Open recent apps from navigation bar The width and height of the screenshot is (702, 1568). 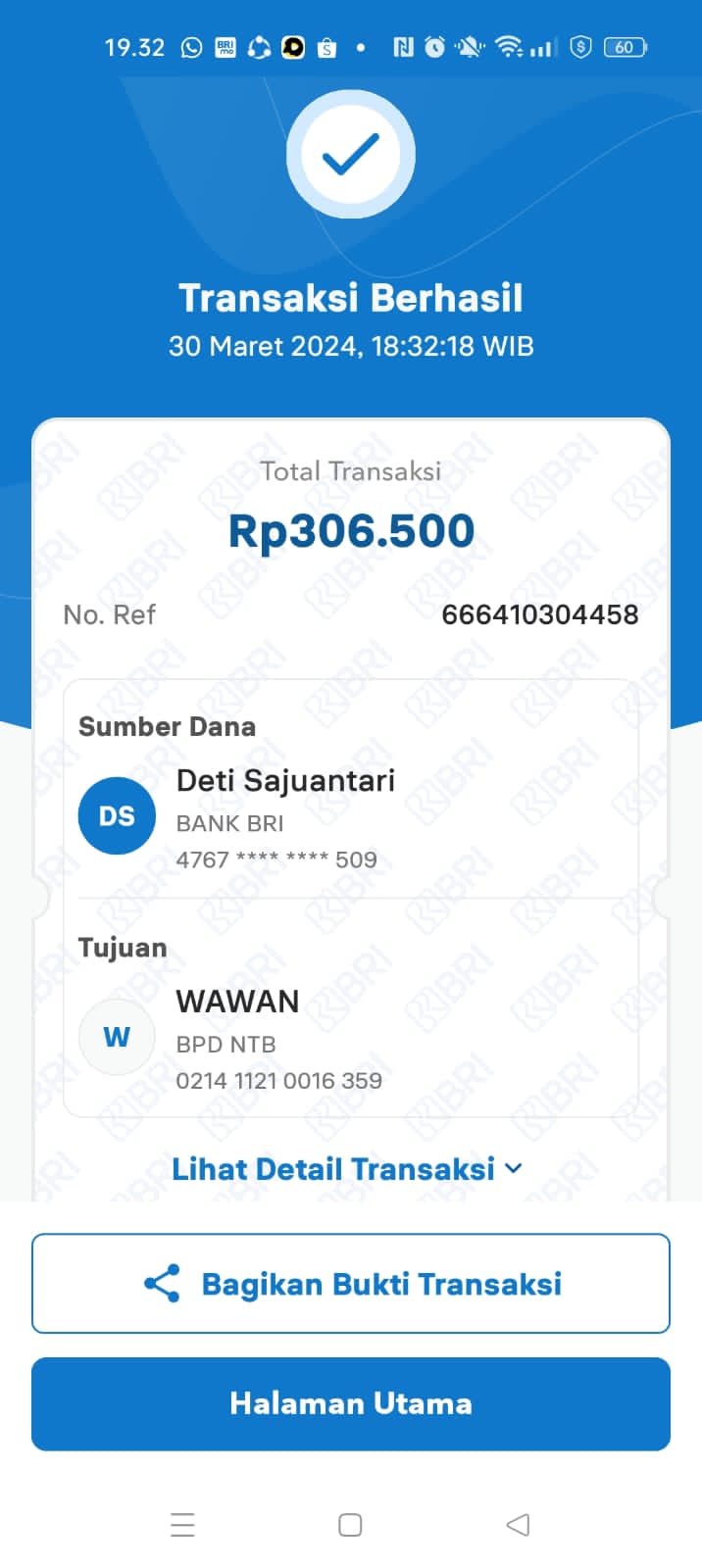(x=183, y=1525)
